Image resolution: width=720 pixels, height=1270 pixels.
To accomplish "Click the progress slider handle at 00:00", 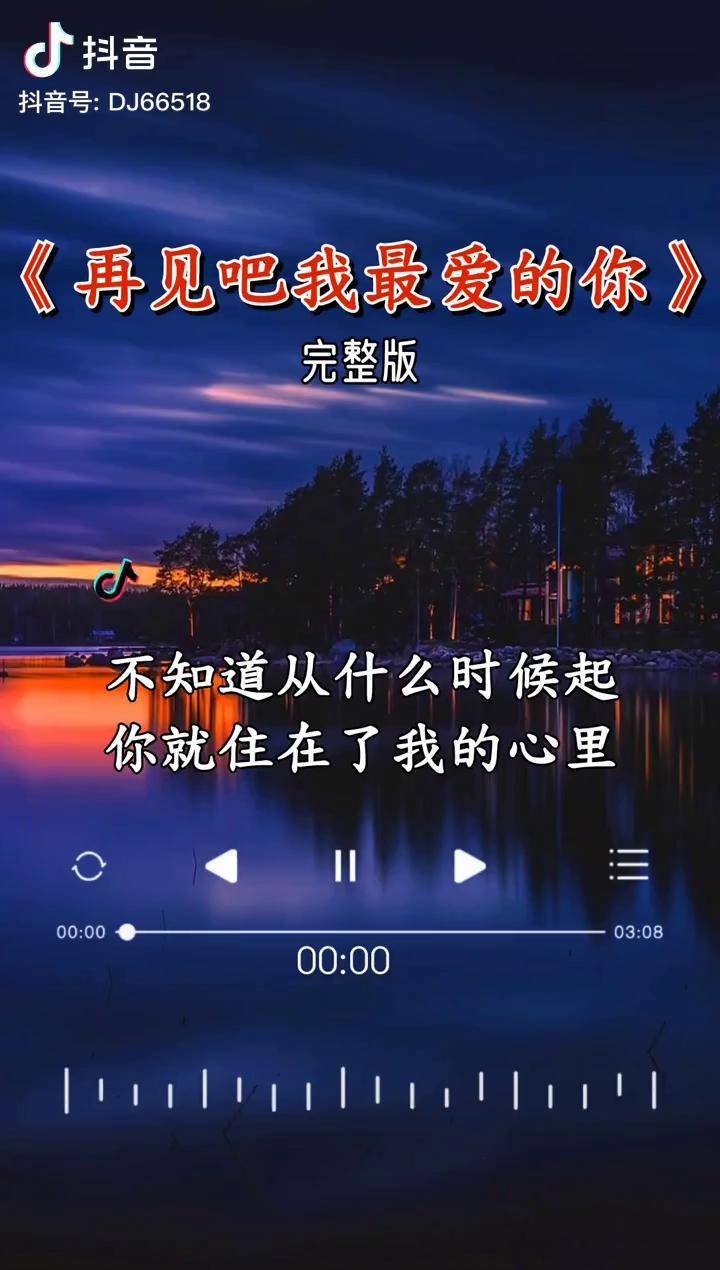I will [x=126, y=931].
